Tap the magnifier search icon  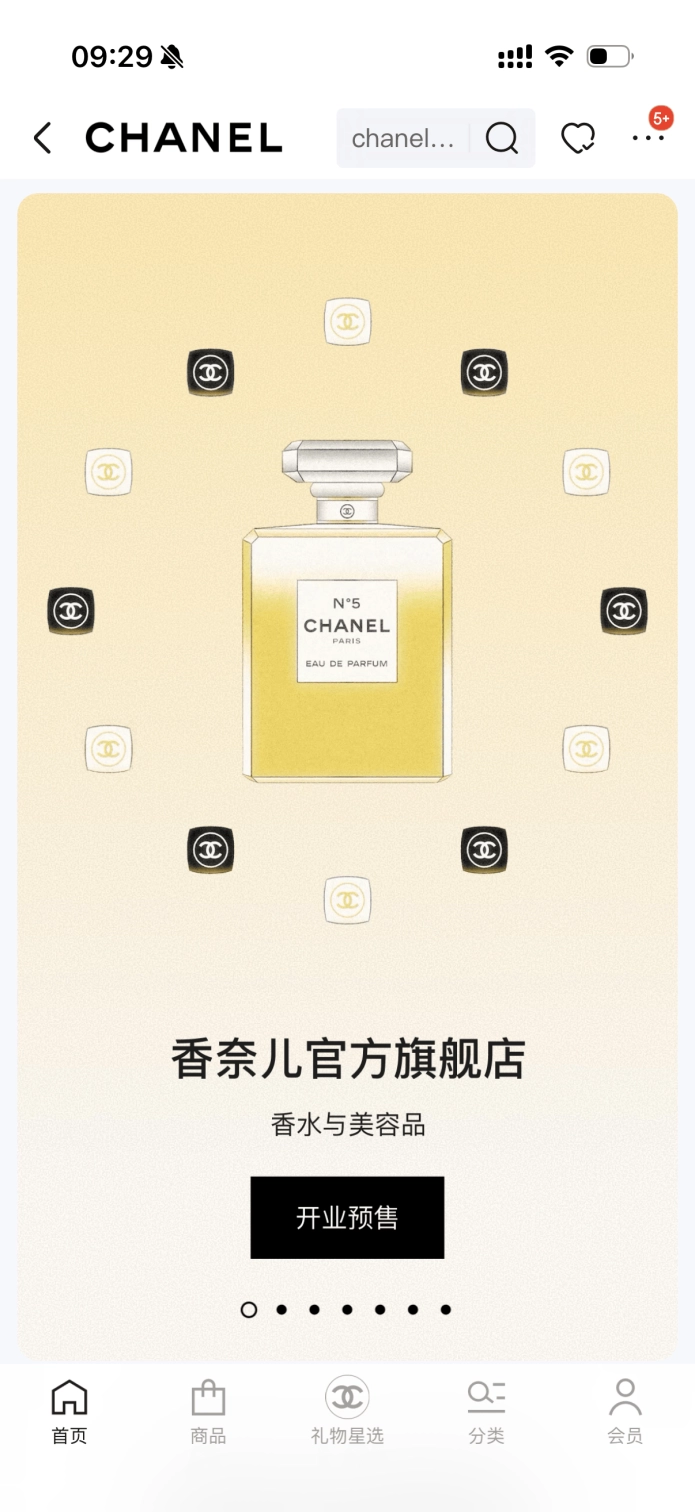point(502,138)
